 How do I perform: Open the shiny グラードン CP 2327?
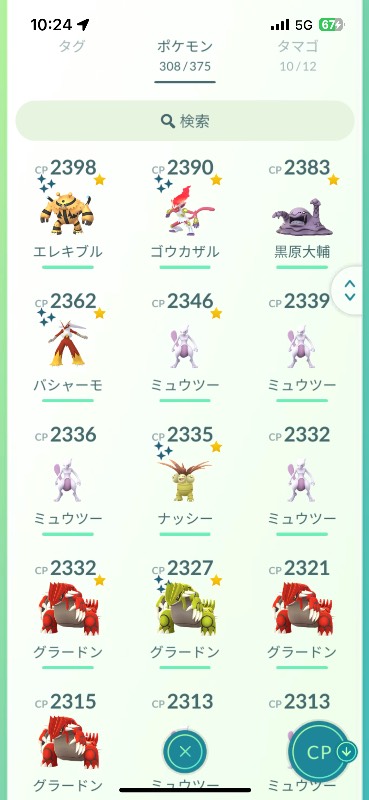(185, 614)
